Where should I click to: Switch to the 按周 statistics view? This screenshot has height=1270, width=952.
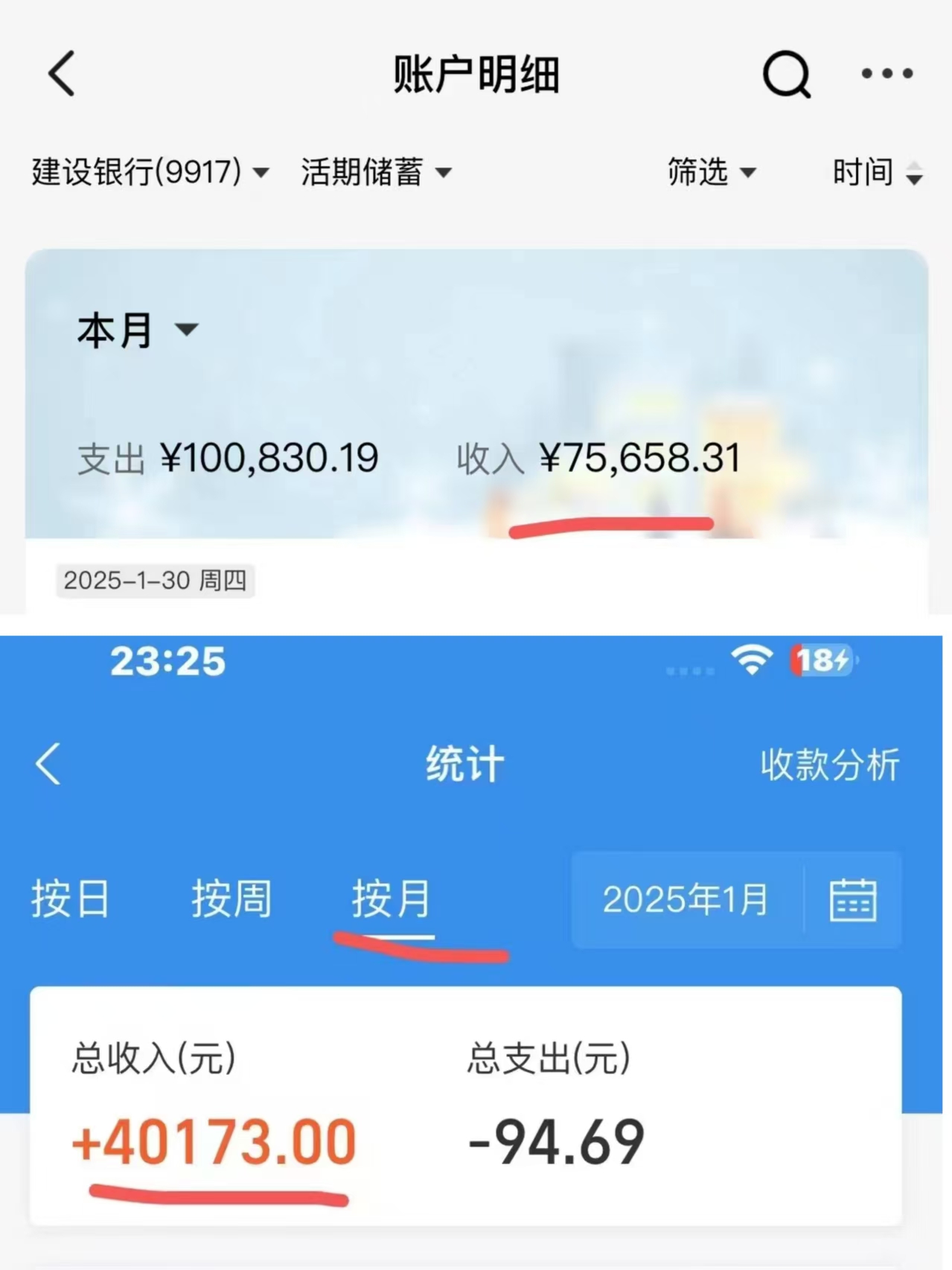[x=231, y=900]
